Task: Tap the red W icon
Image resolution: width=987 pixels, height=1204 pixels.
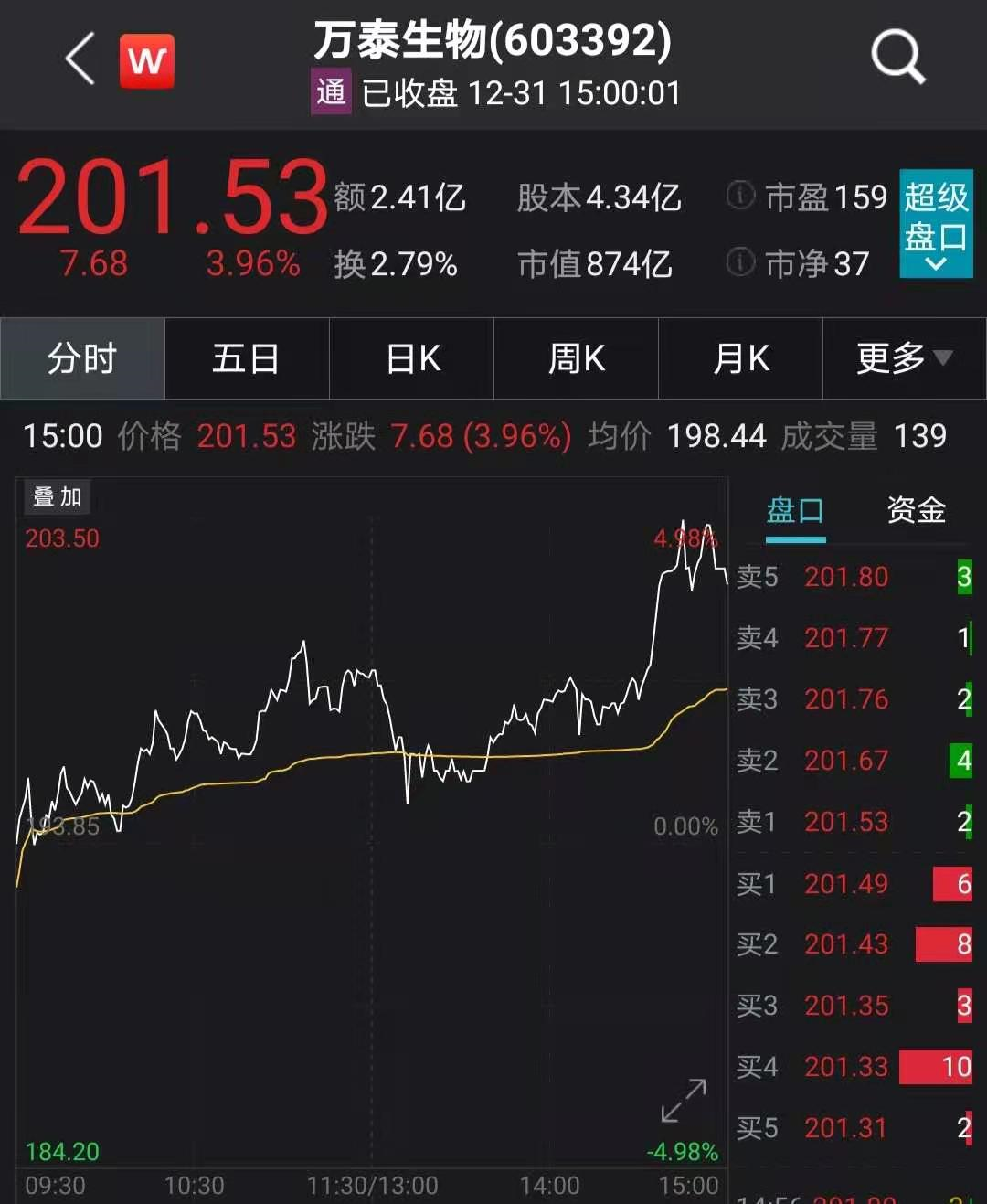Action: [146, 62]
